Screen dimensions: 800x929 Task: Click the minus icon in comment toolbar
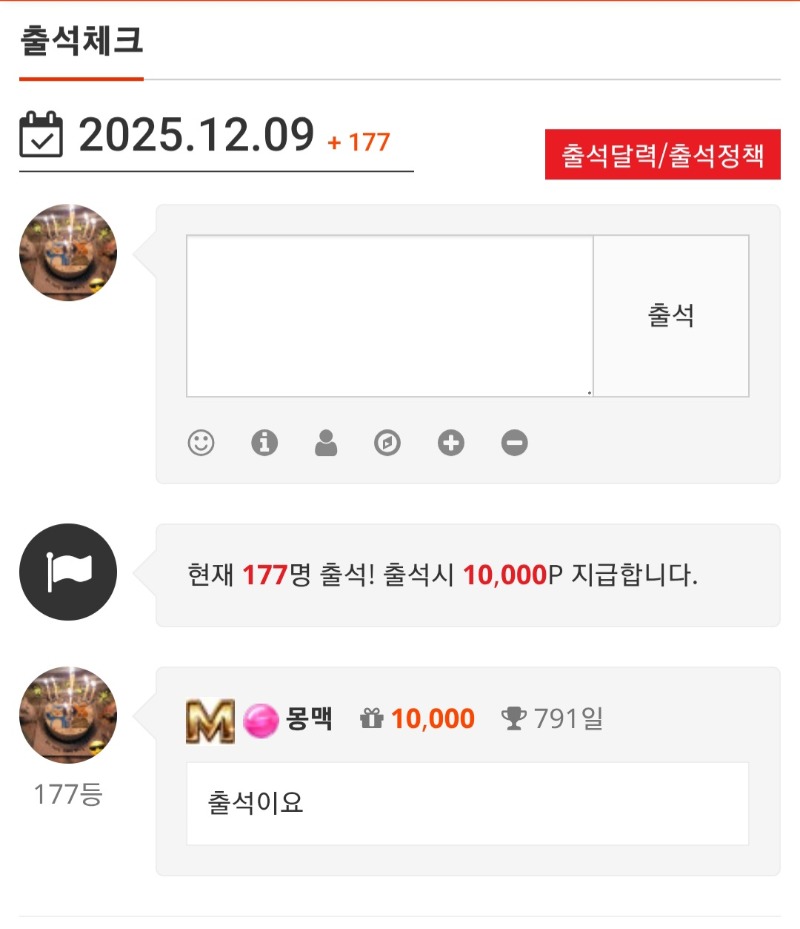point(513,442)
